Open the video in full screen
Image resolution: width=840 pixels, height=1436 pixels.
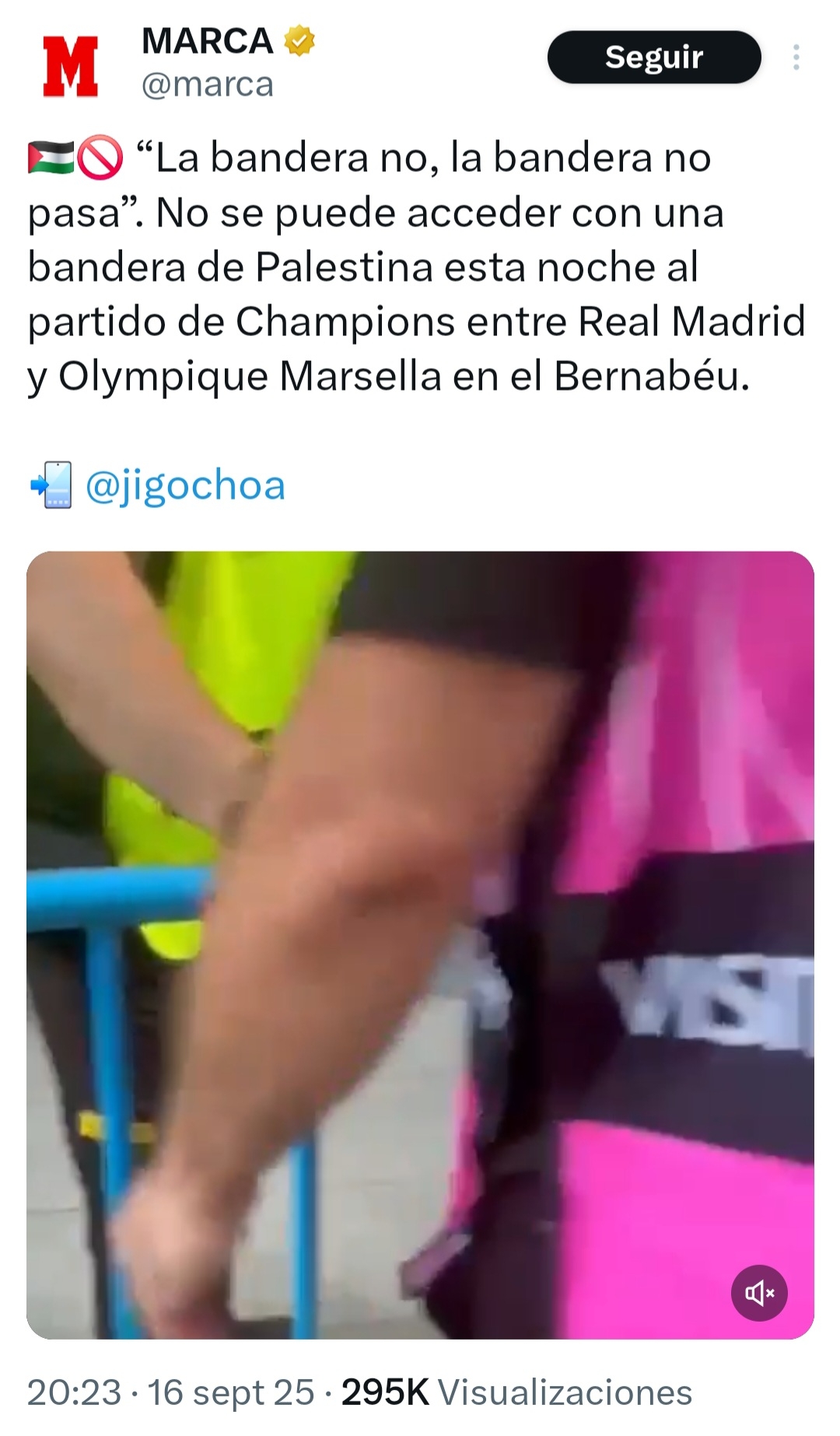coord(420,933)
